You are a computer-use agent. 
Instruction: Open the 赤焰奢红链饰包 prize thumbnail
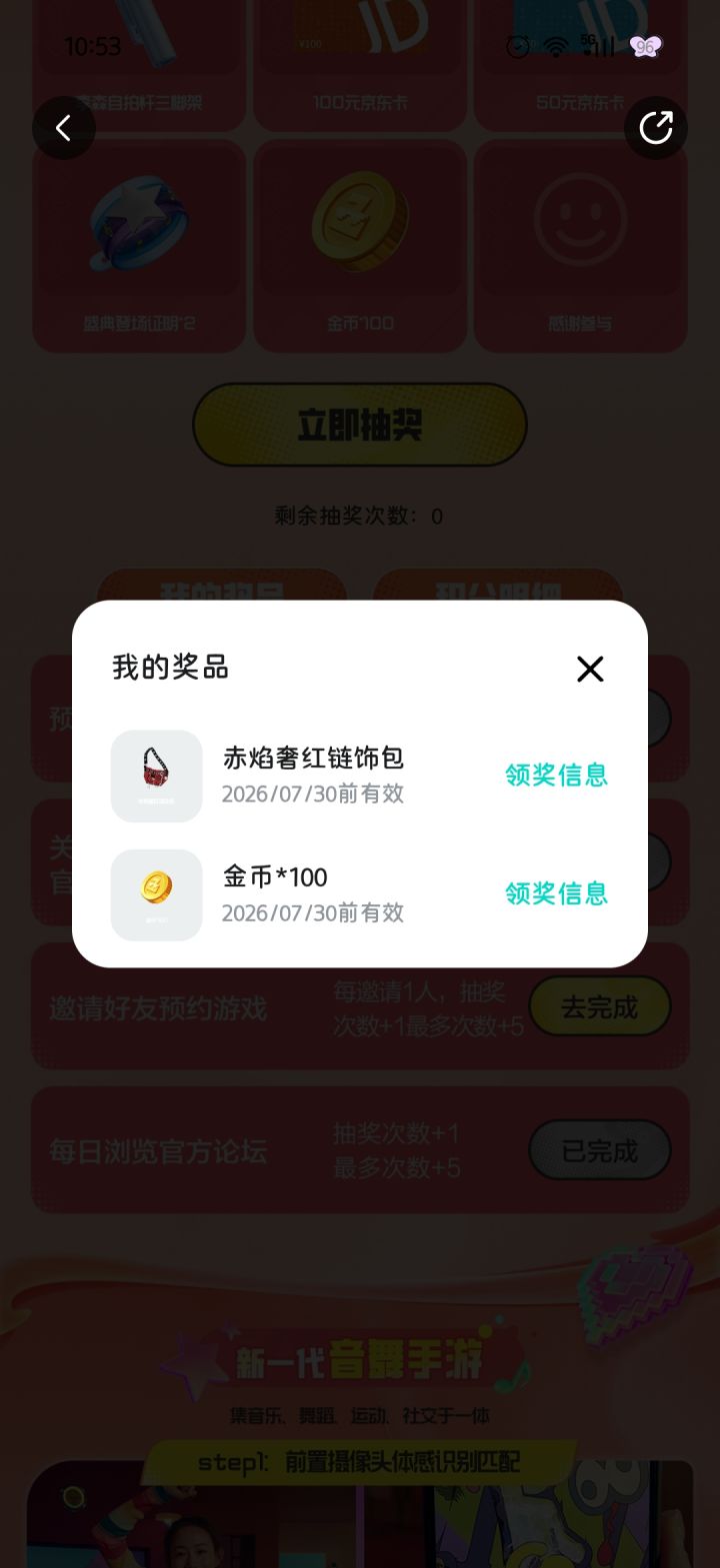156,776
